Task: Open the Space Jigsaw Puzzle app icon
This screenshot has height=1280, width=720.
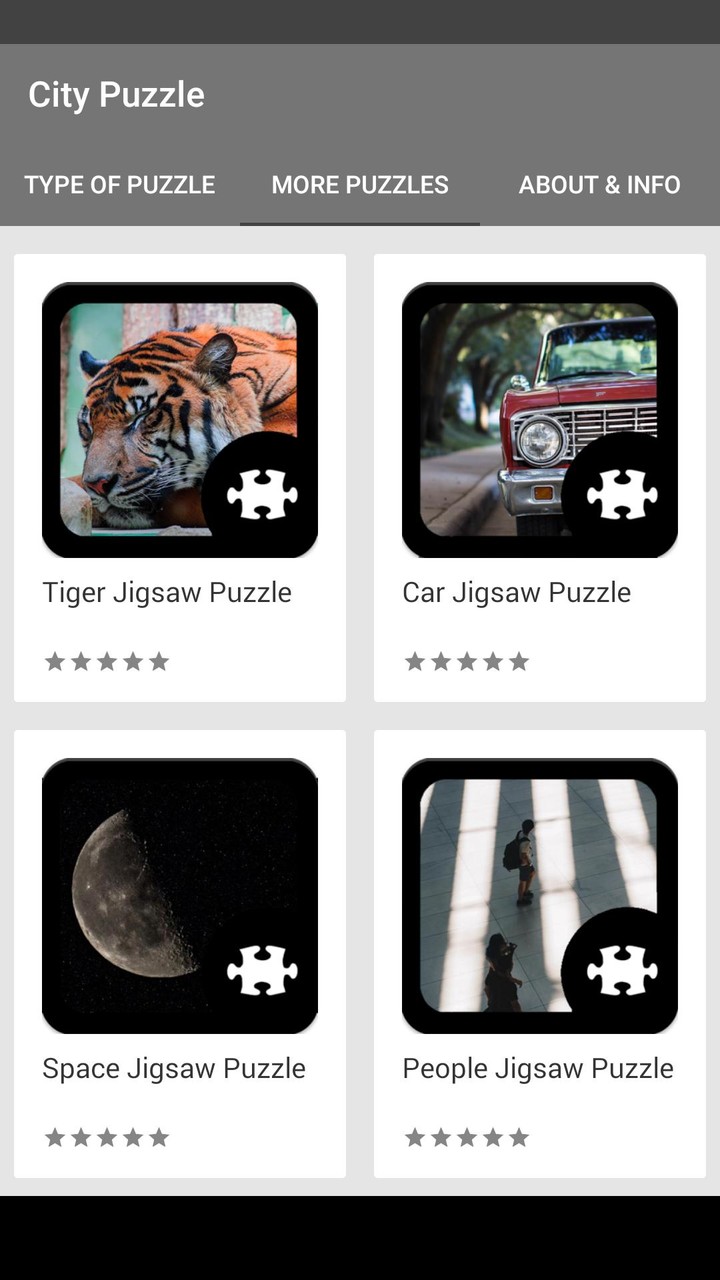Action: click(180, 895)
